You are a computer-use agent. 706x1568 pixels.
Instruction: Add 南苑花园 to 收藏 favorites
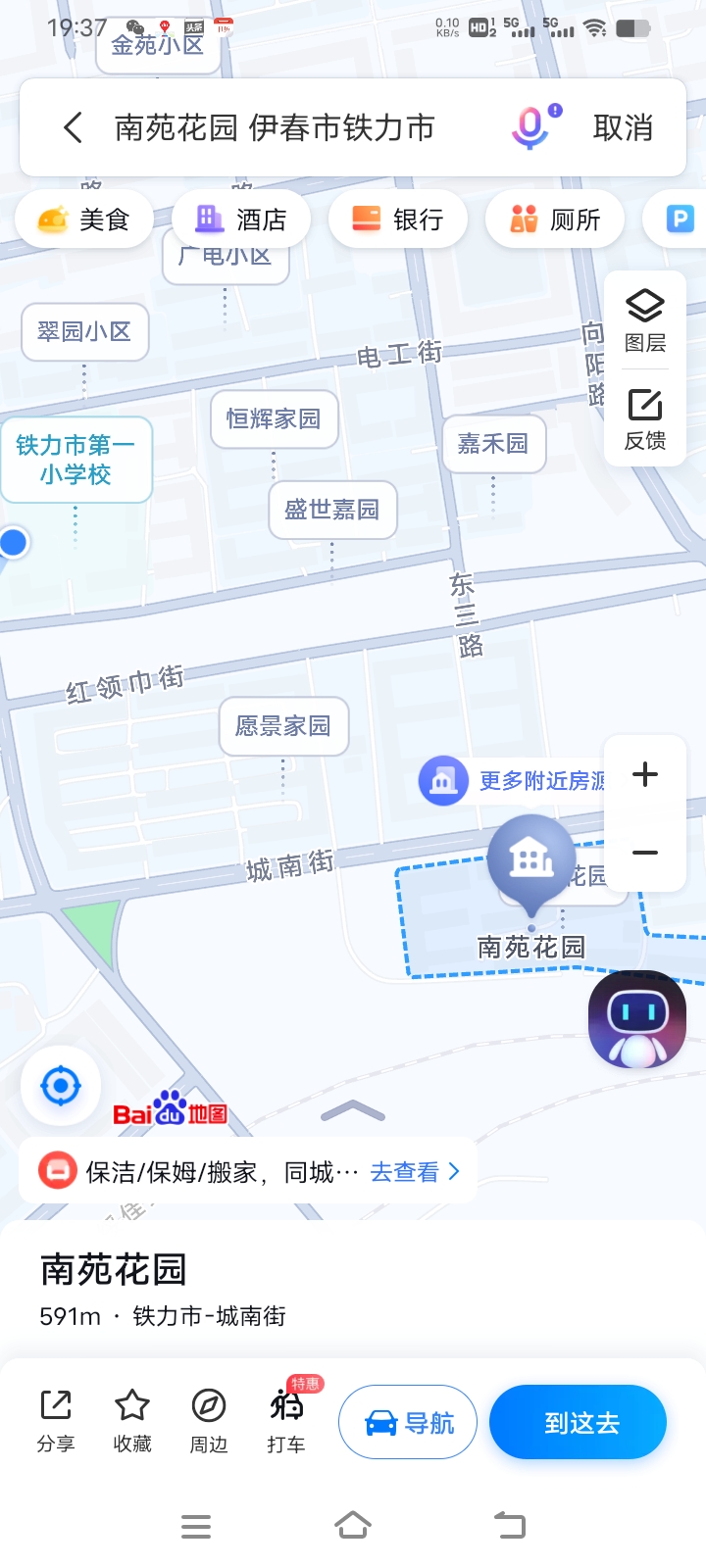[132, 1421]
